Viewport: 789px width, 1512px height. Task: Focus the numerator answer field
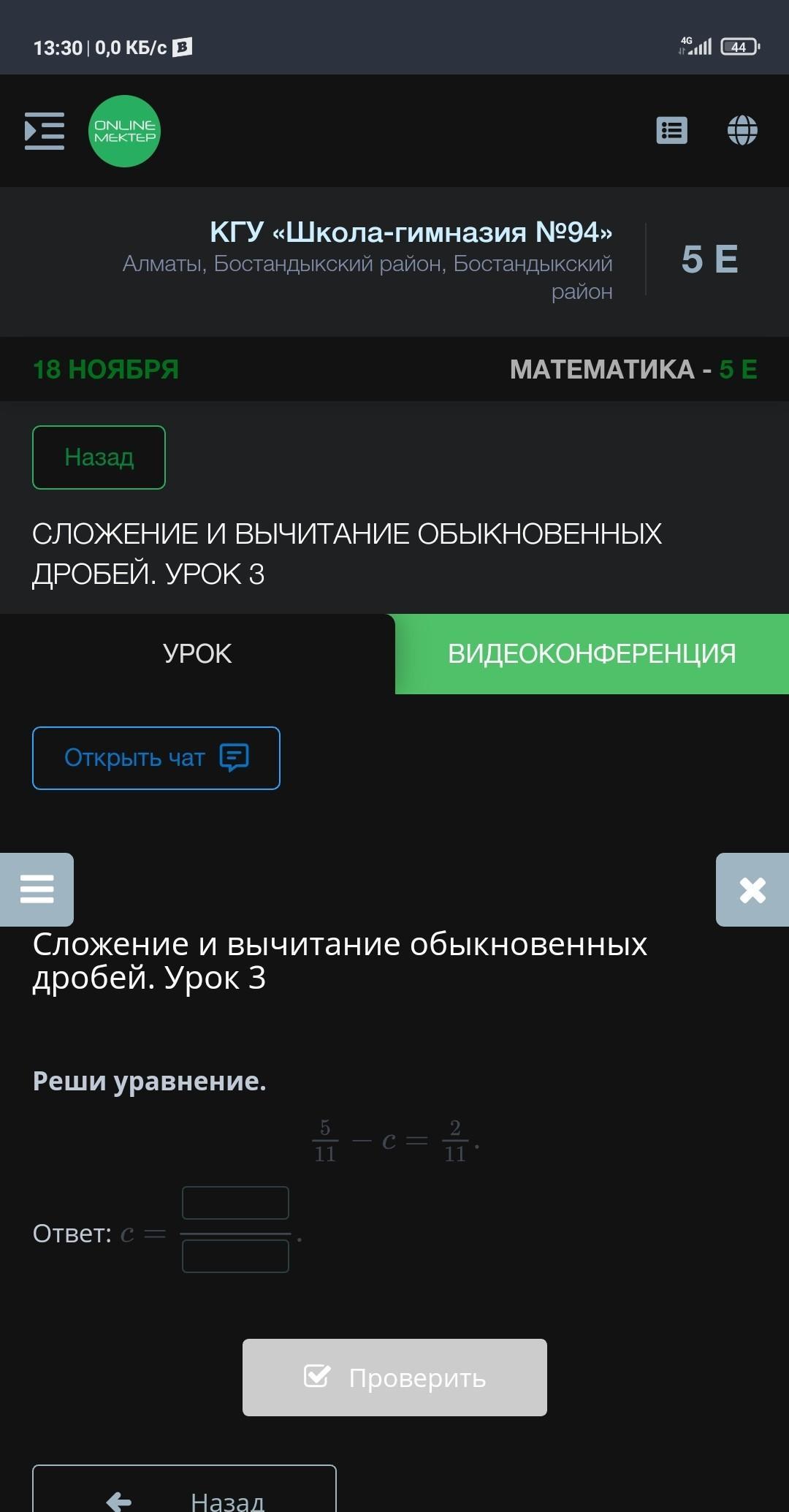click(235, 1203)
